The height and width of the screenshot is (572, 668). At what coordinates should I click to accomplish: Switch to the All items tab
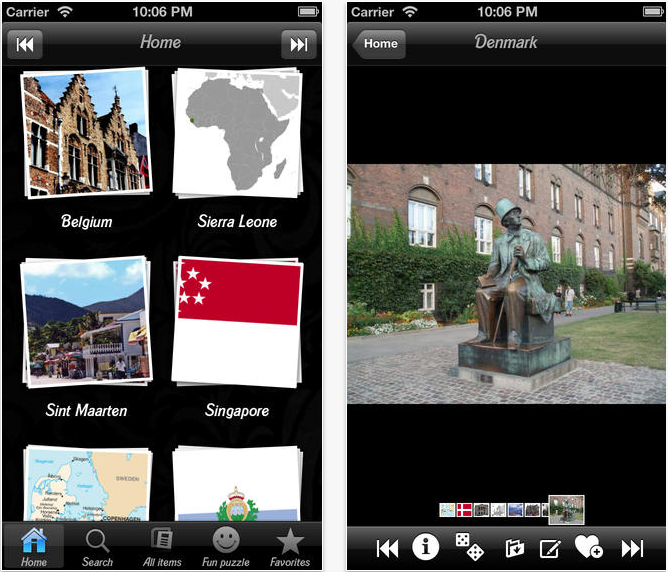162,547
